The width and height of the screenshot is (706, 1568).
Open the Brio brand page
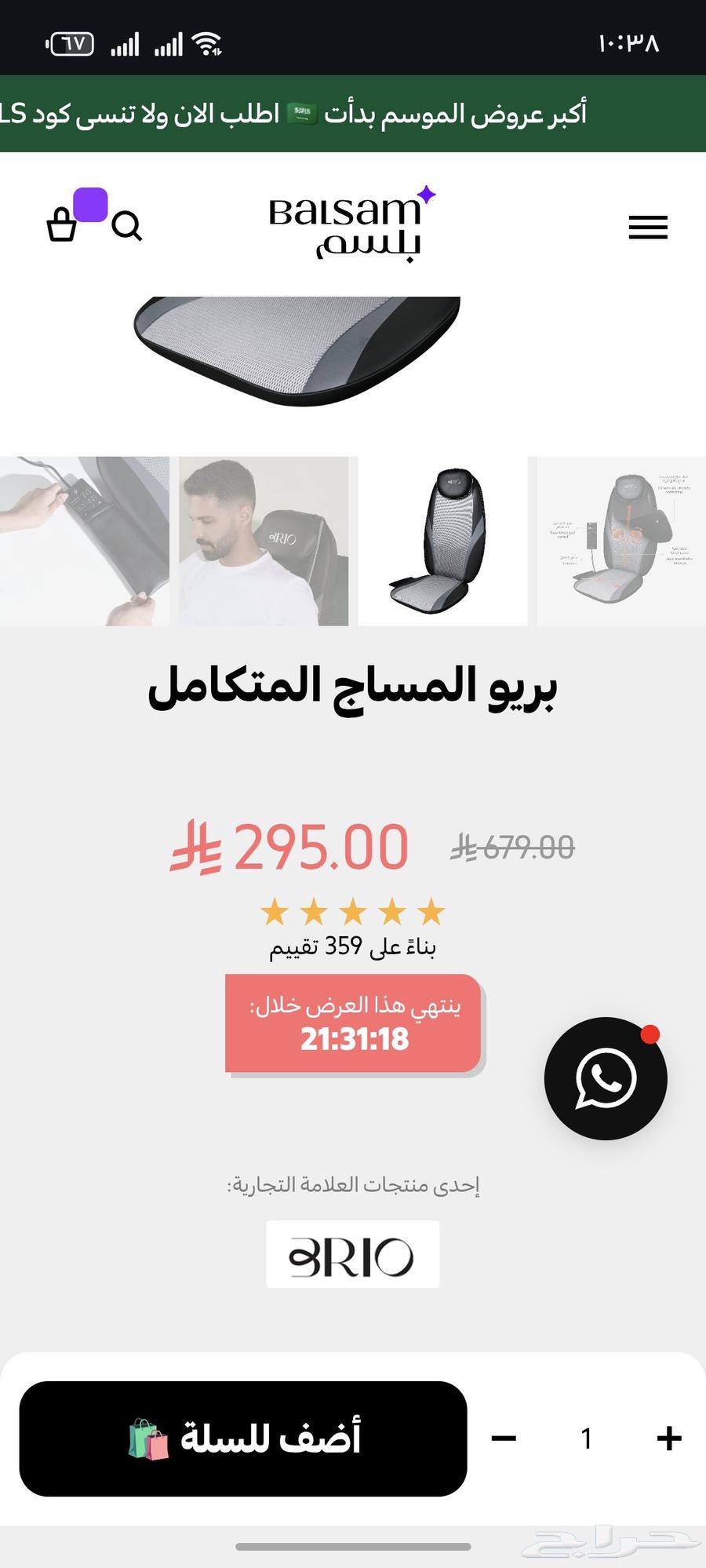(352, 1253)
